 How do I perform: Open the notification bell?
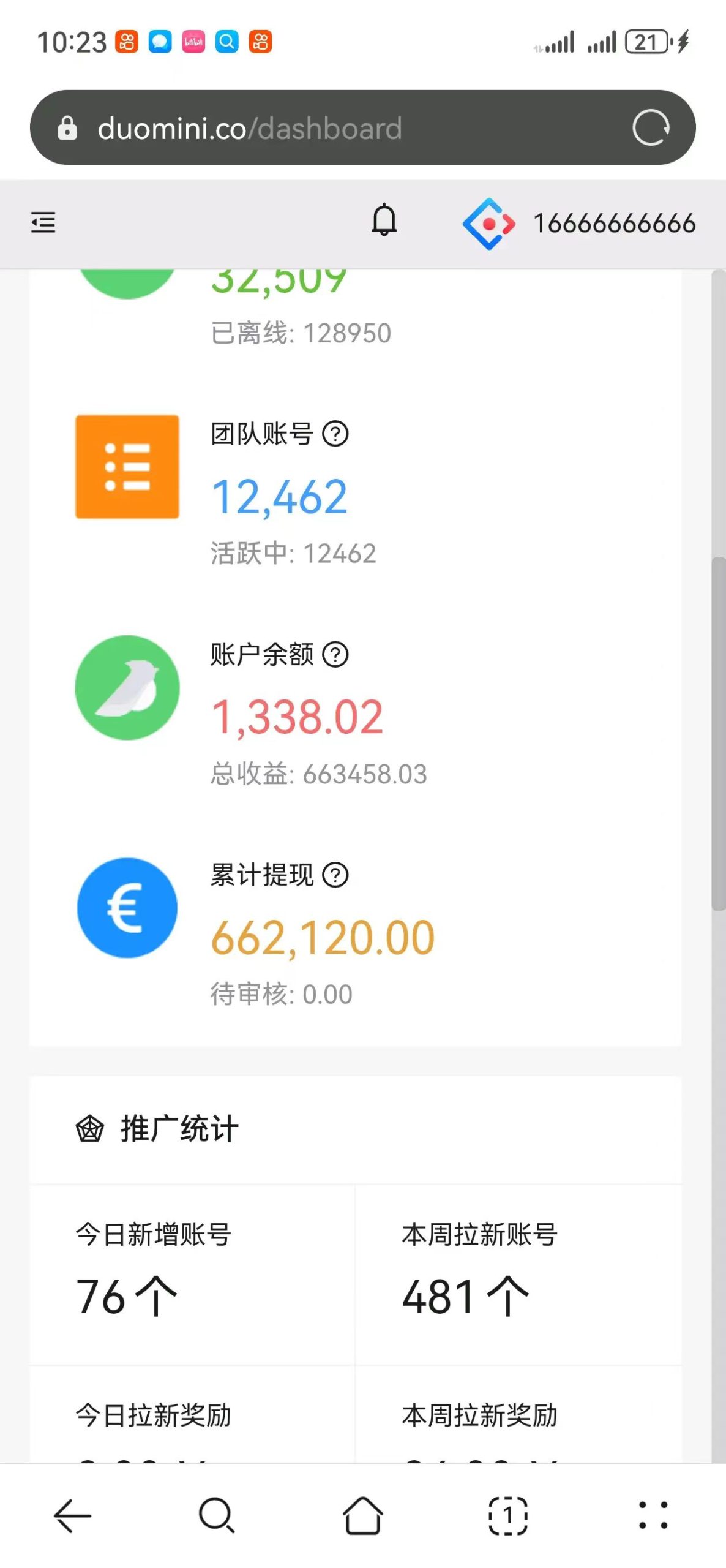pyautogui.click(x=384, y=223)
